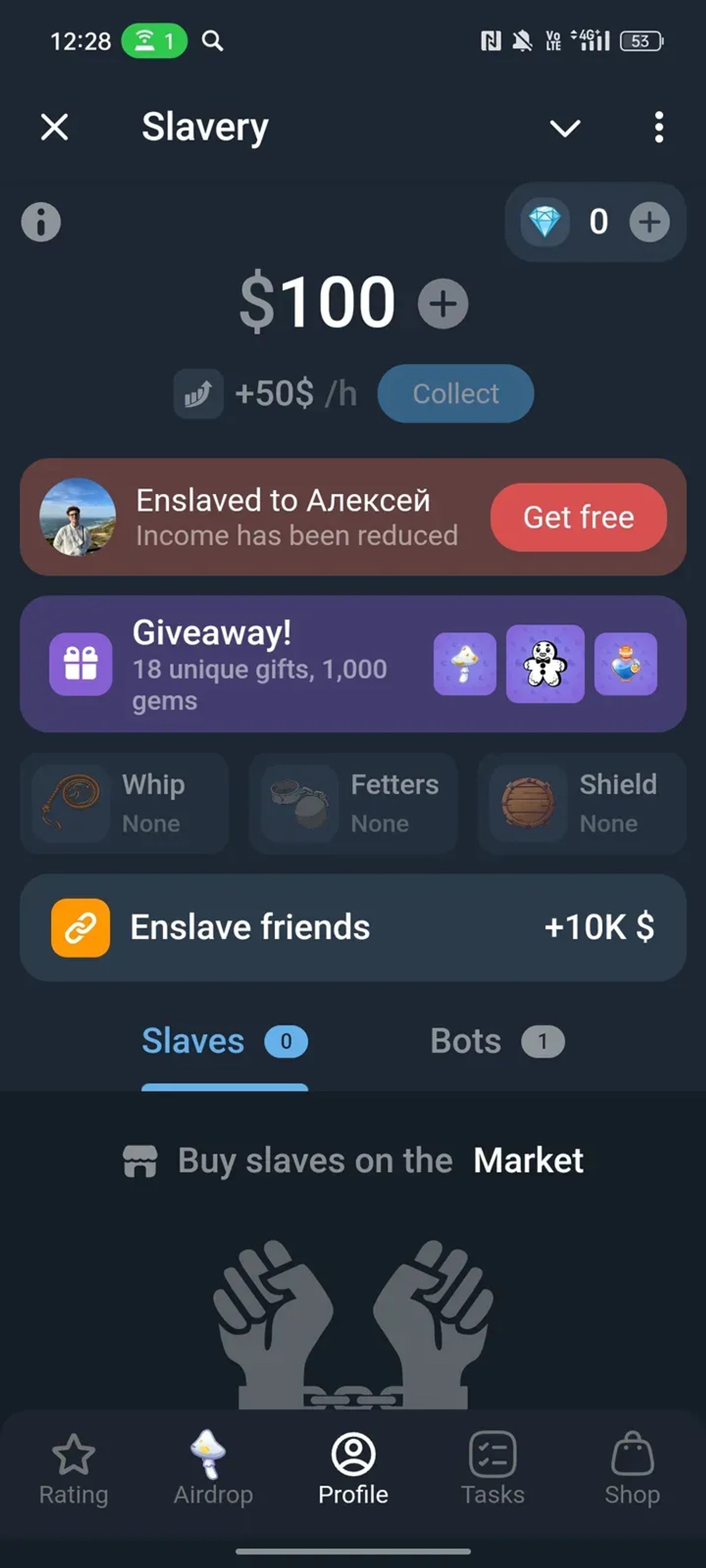Get free from Алексей's enslavement
This screenshot has width=706, height=1568.
(x=578, y=517)
